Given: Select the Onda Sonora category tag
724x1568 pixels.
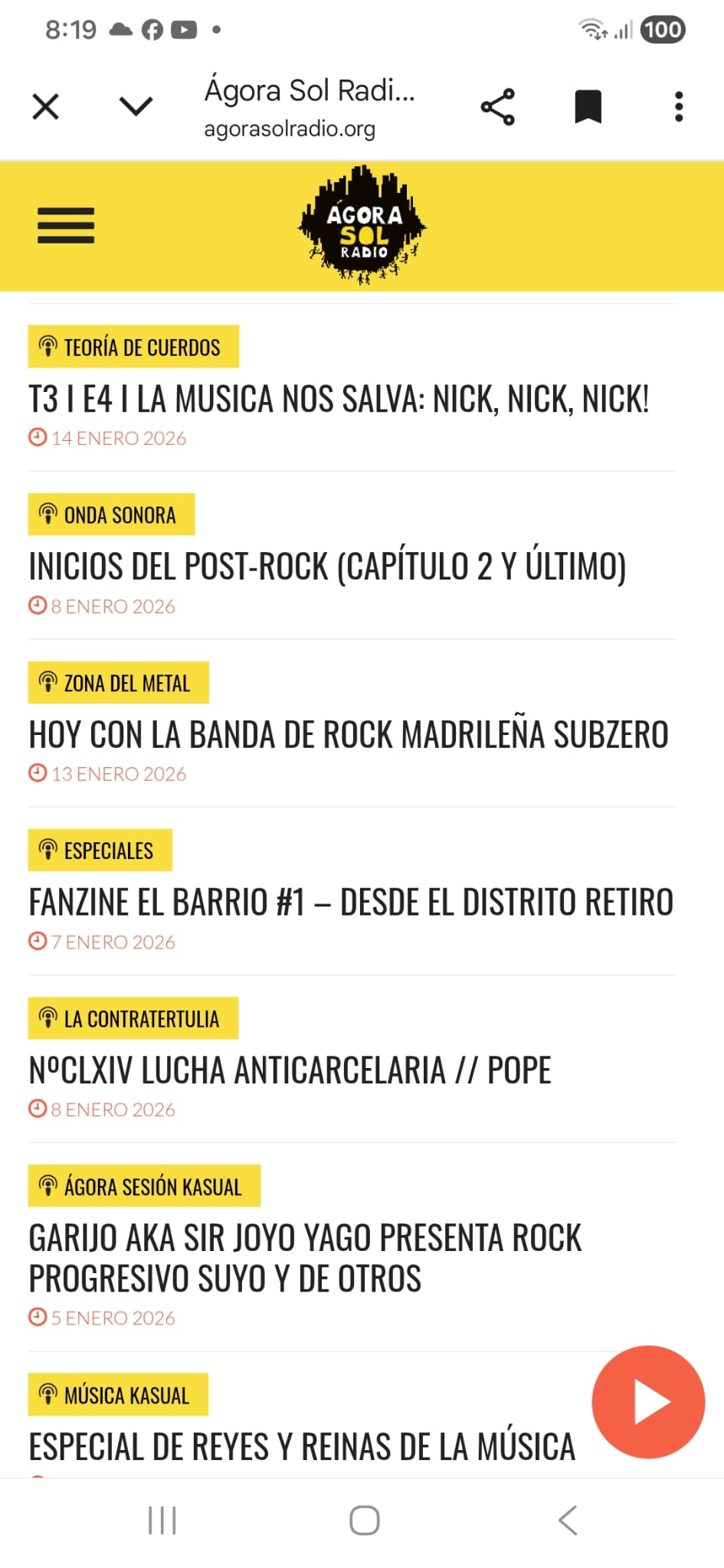Looking at the screenshot, I should pyautogui.click(x=112, y=514).
